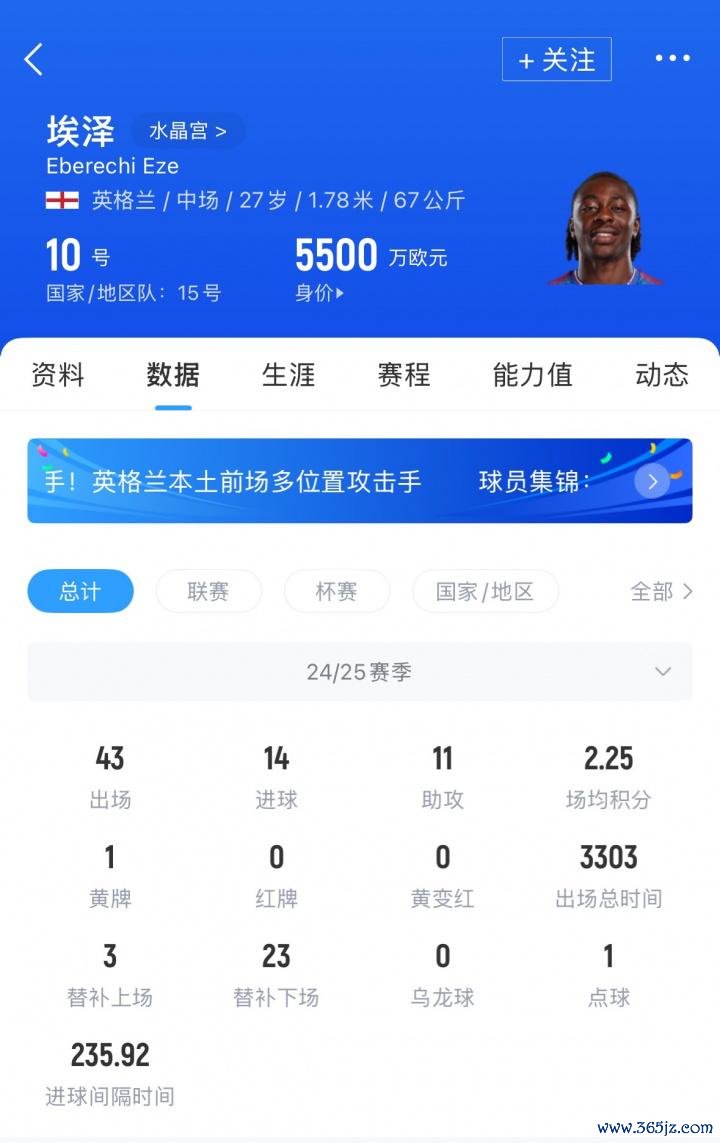
Task: Open the 球员集锦 highlights banner
Action: click(651, 482)
